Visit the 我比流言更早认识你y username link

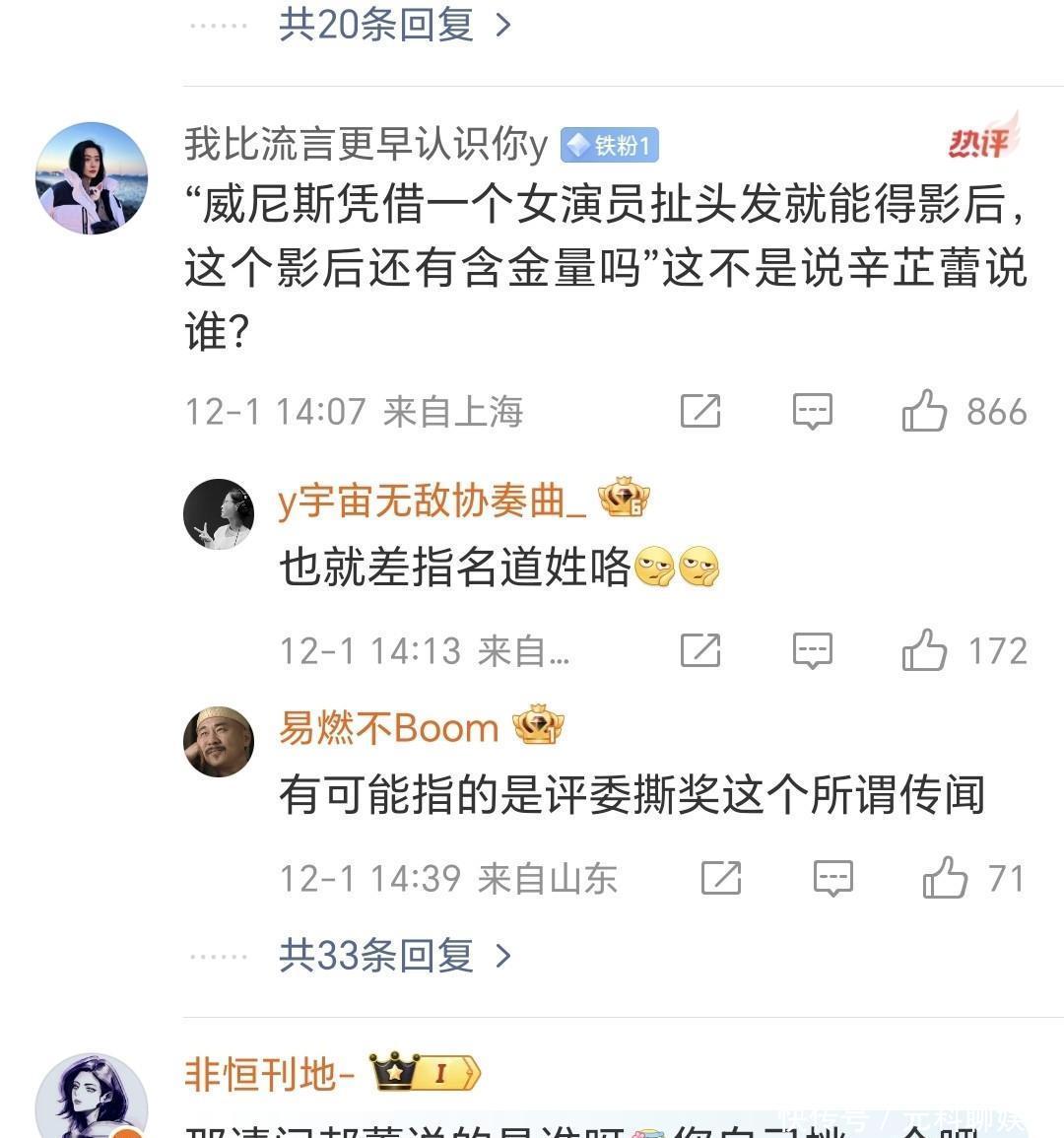pos(366,145)
